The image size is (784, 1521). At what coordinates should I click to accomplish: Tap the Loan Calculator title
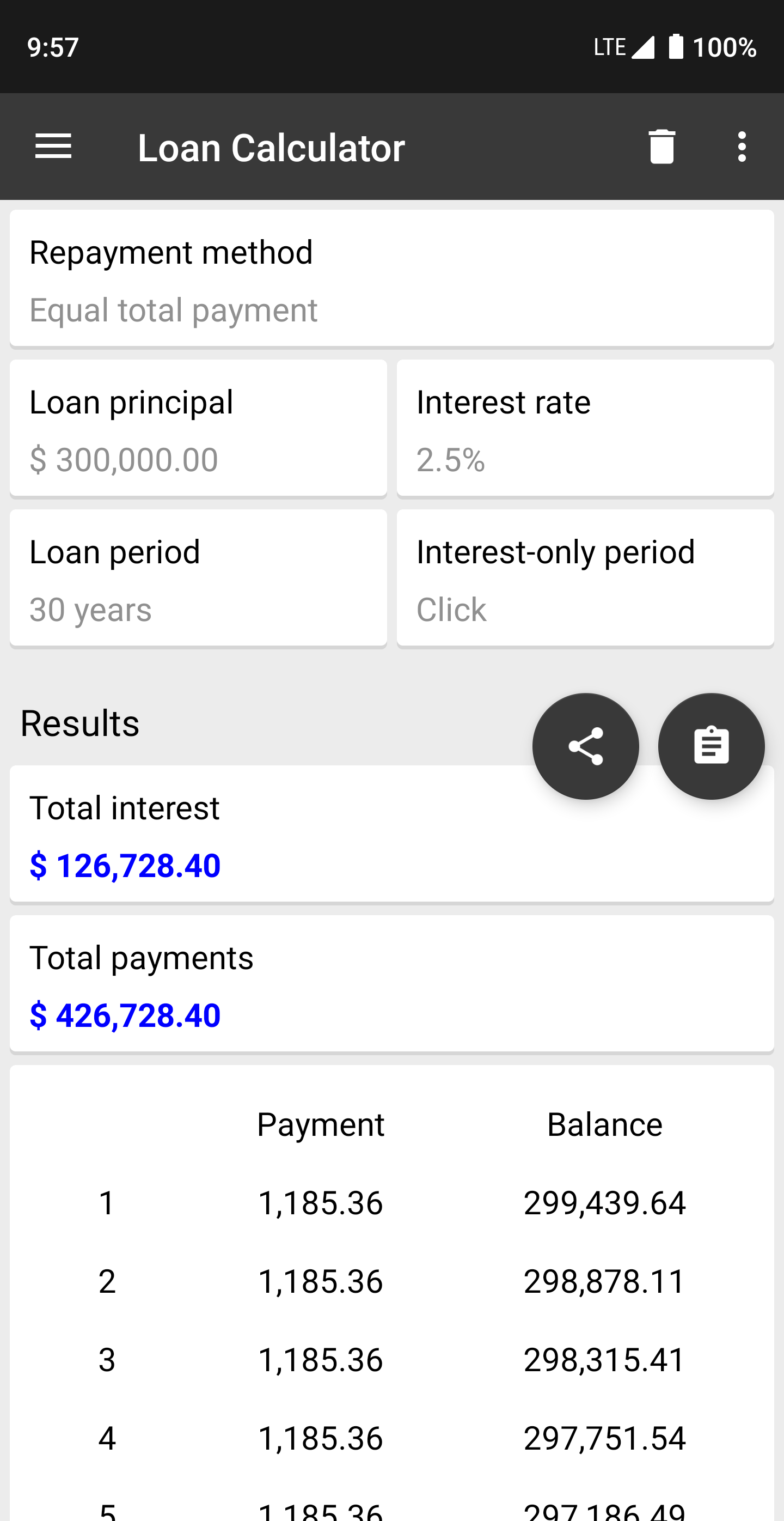(x=271, y=147)
